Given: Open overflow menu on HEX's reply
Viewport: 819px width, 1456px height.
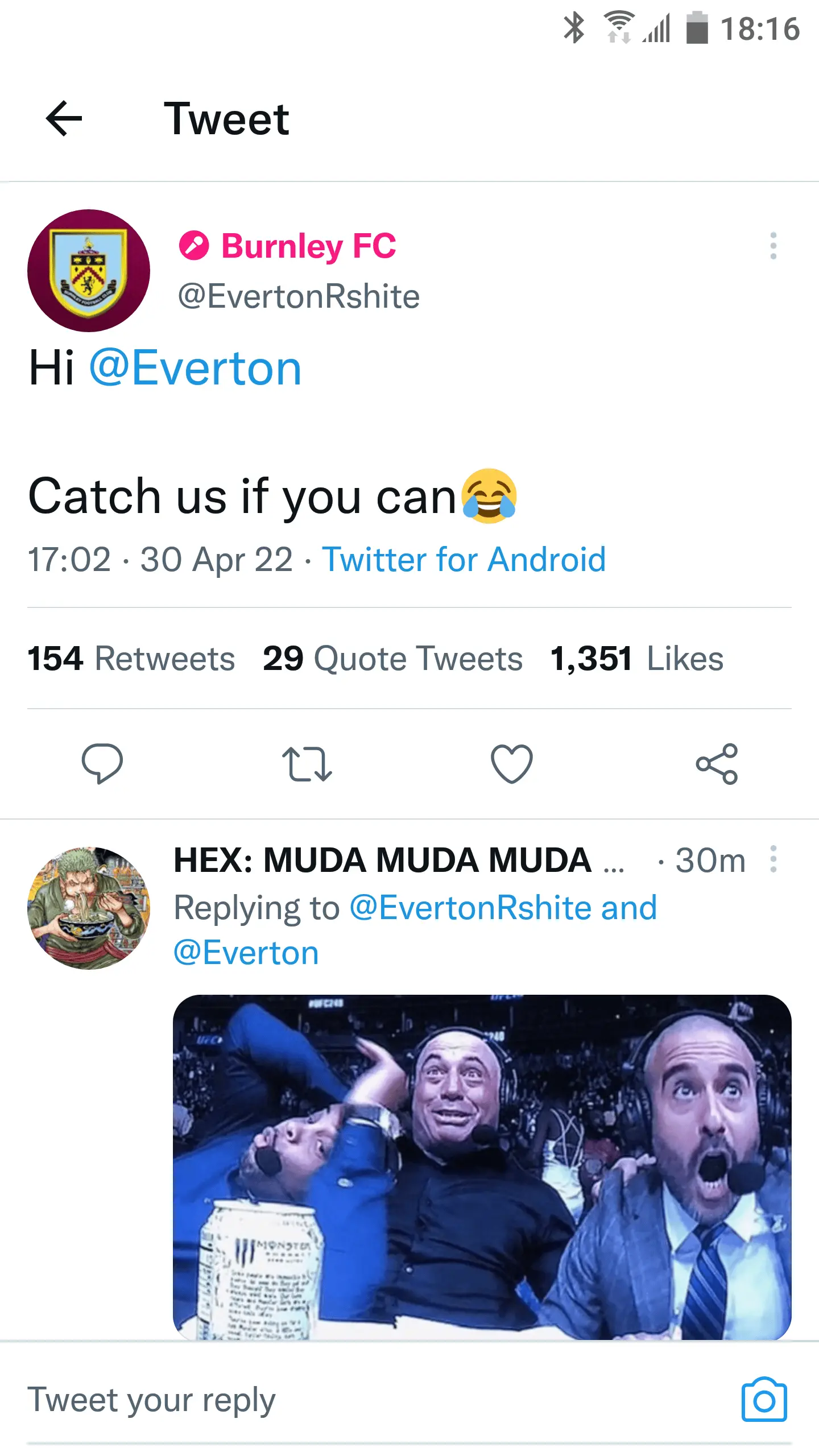Looking at the screenshot, I should click(773, 859).
